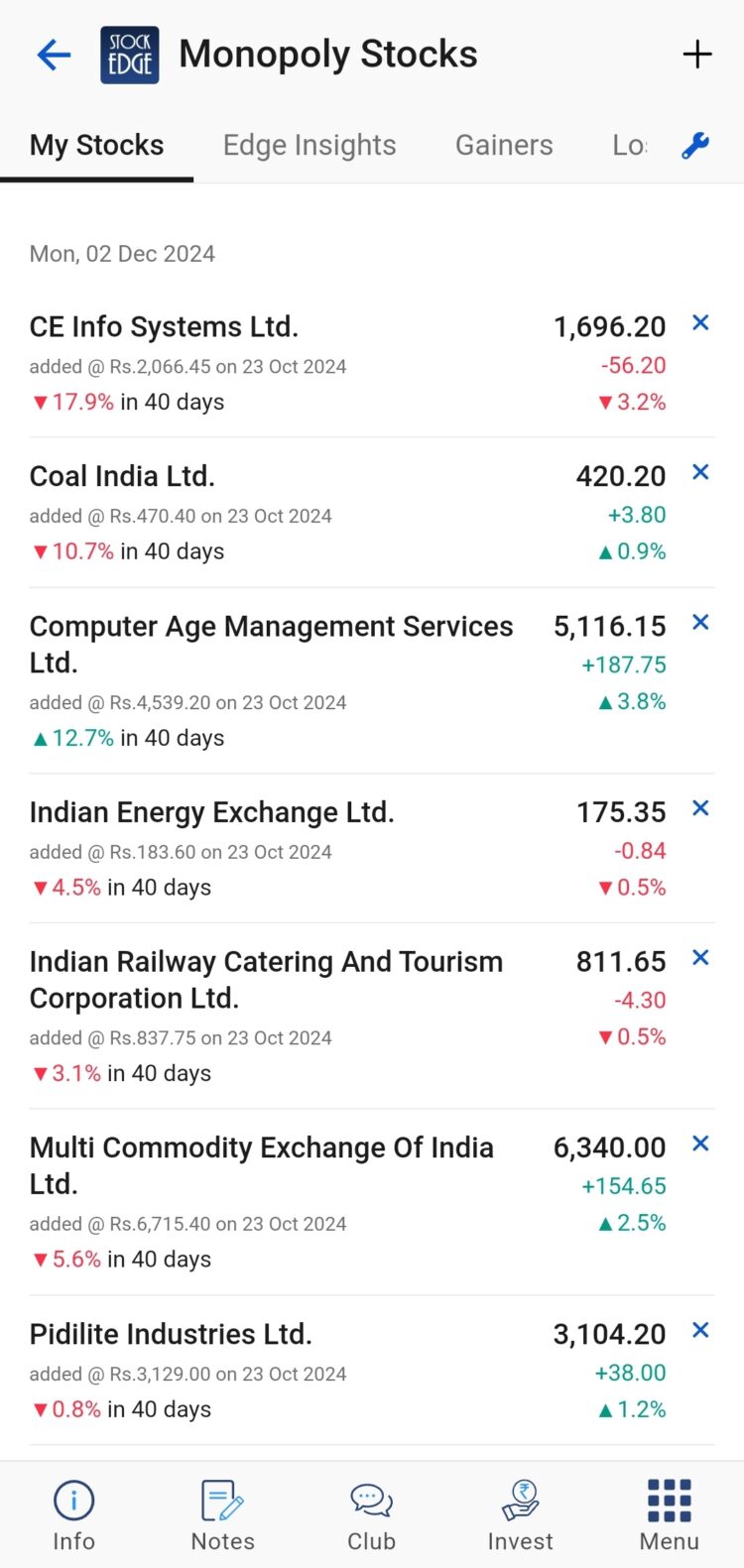
Task: Tap the StockEdge logo
Action: pyautogui.click(x=130, y=55)
